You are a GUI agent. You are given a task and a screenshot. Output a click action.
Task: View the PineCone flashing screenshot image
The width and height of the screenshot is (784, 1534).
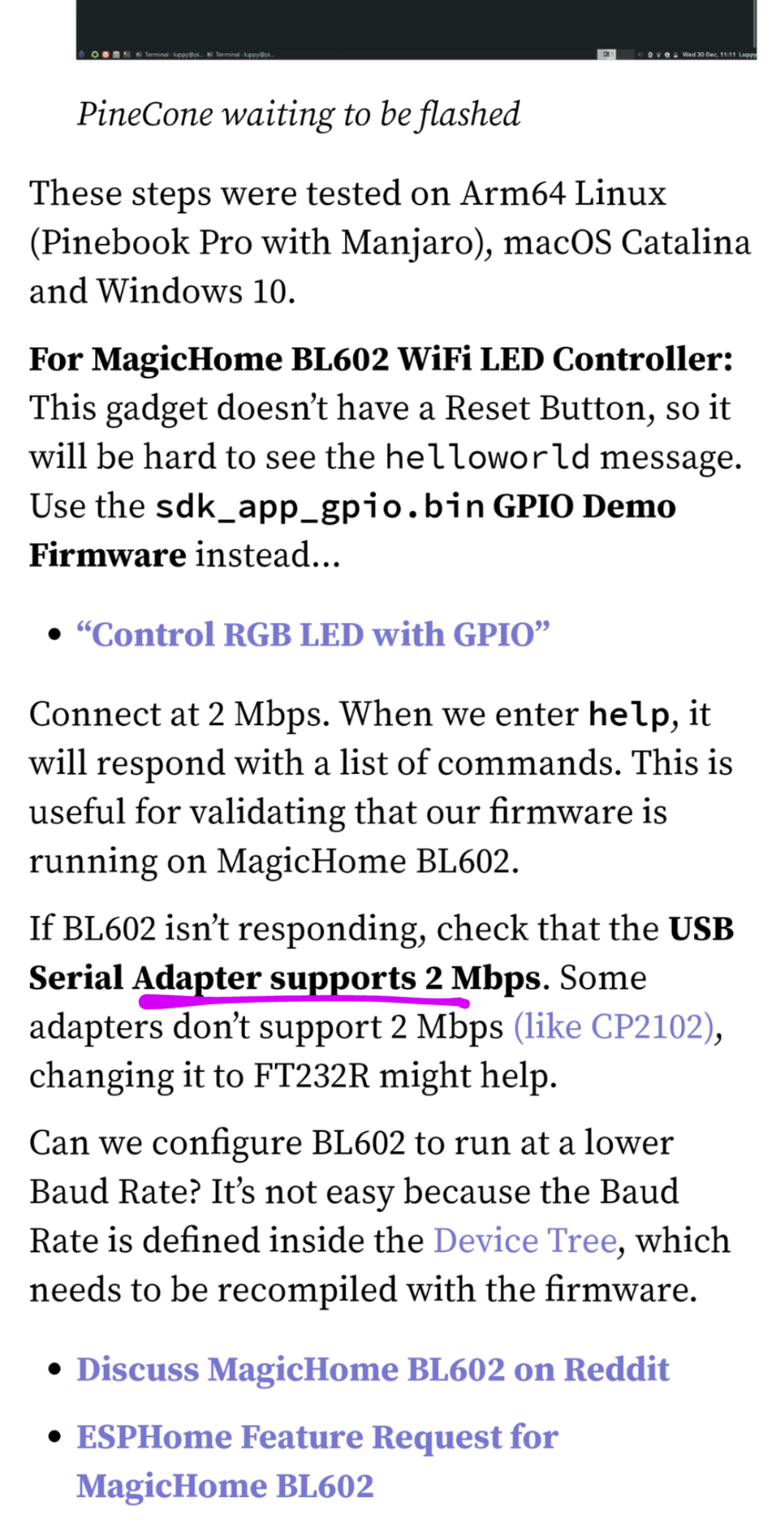coord(416,30)
